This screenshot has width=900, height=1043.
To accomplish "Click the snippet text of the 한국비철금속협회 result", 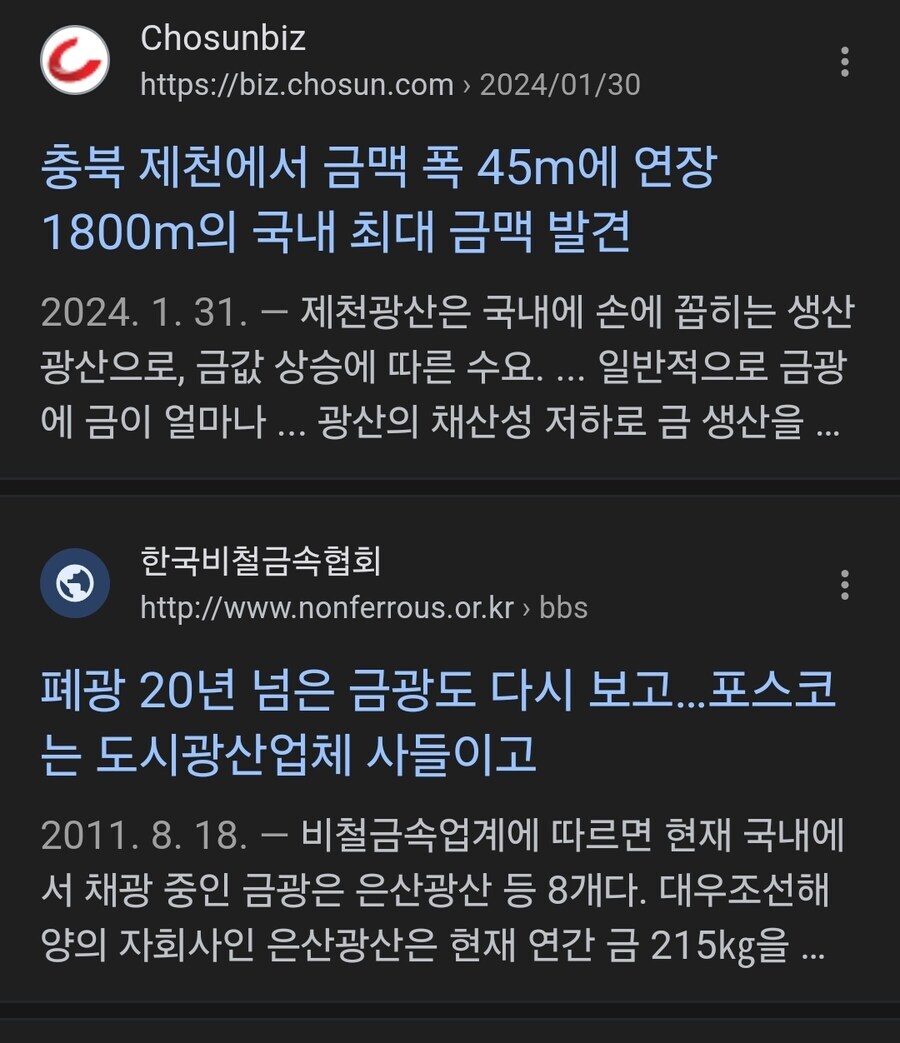I will (440, 895).
